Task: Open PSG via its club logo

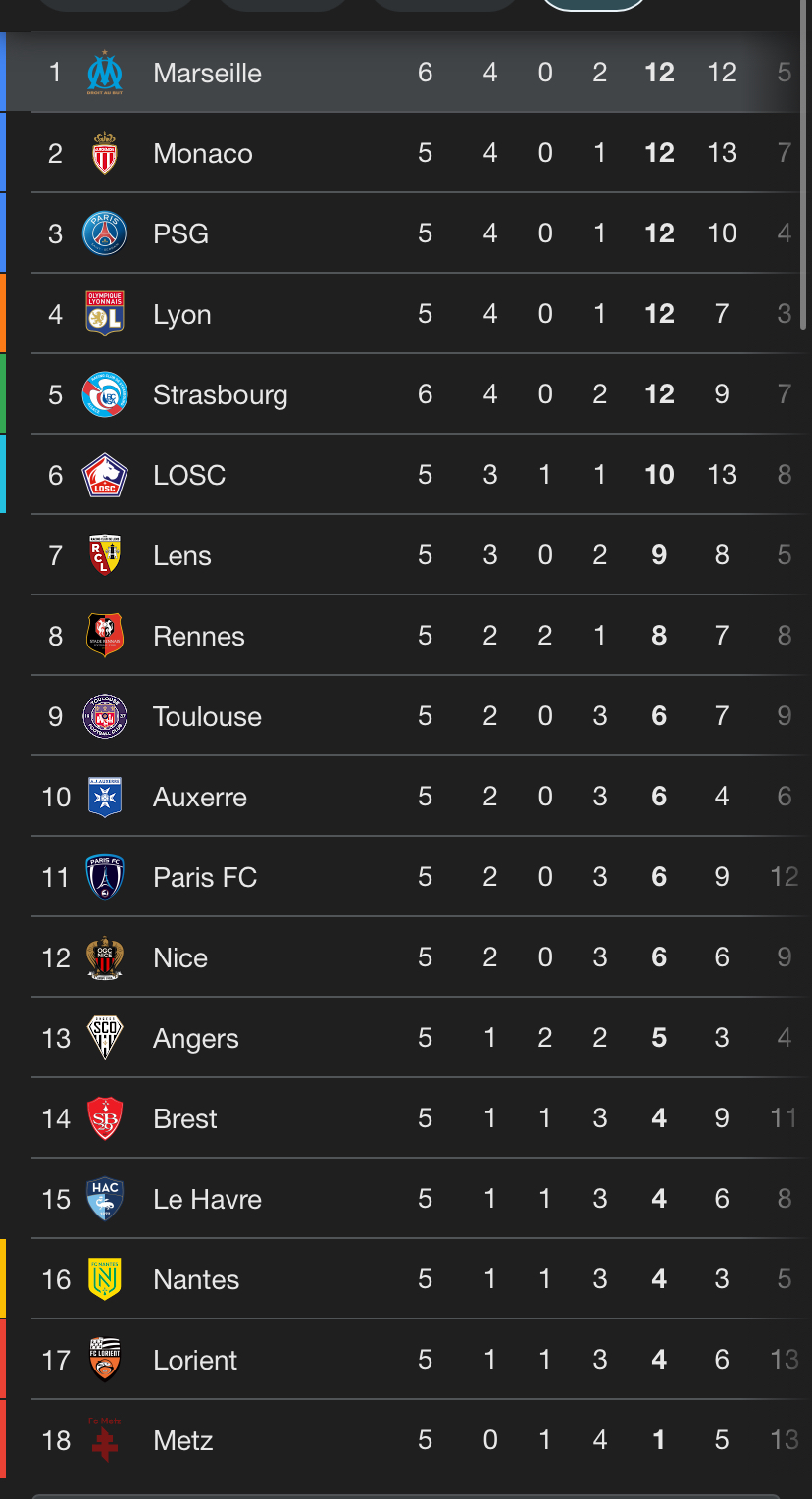Action: [104, 233]
